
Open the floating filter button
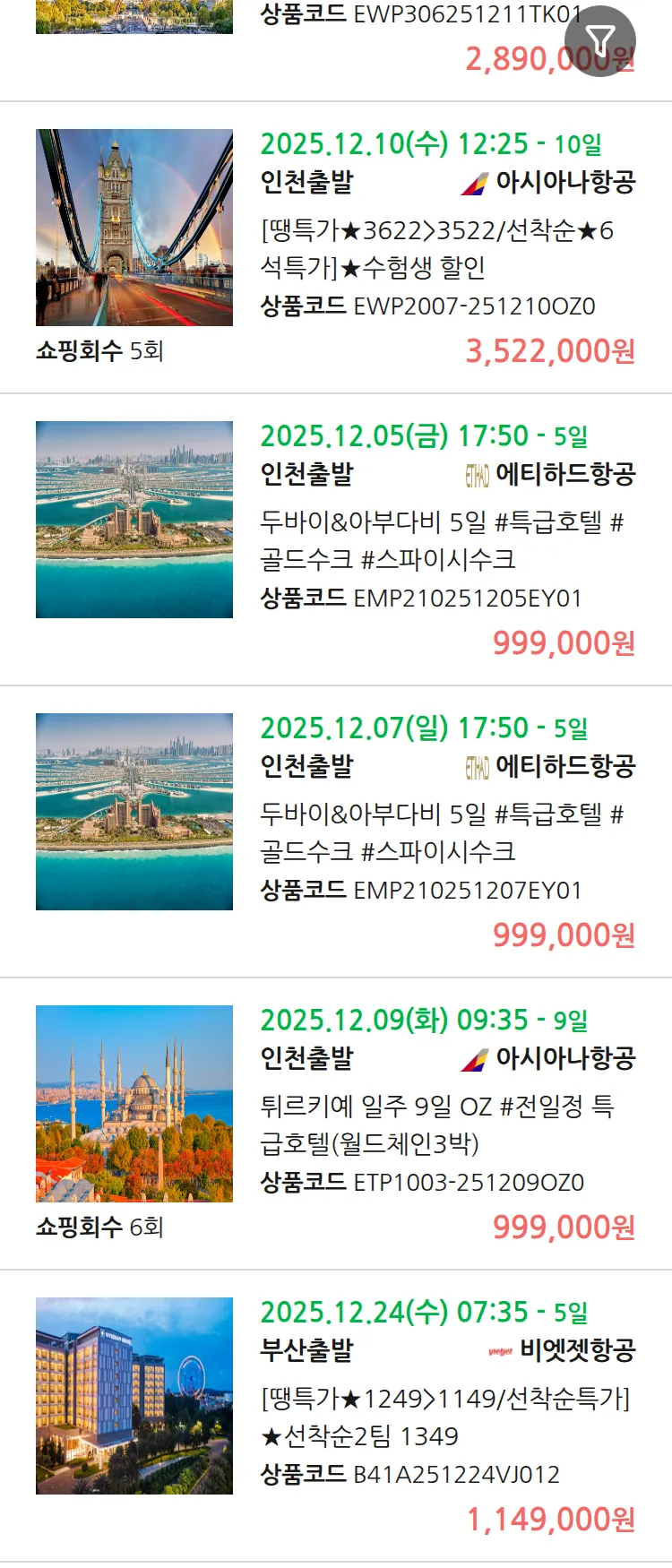(x=599, y=40)
